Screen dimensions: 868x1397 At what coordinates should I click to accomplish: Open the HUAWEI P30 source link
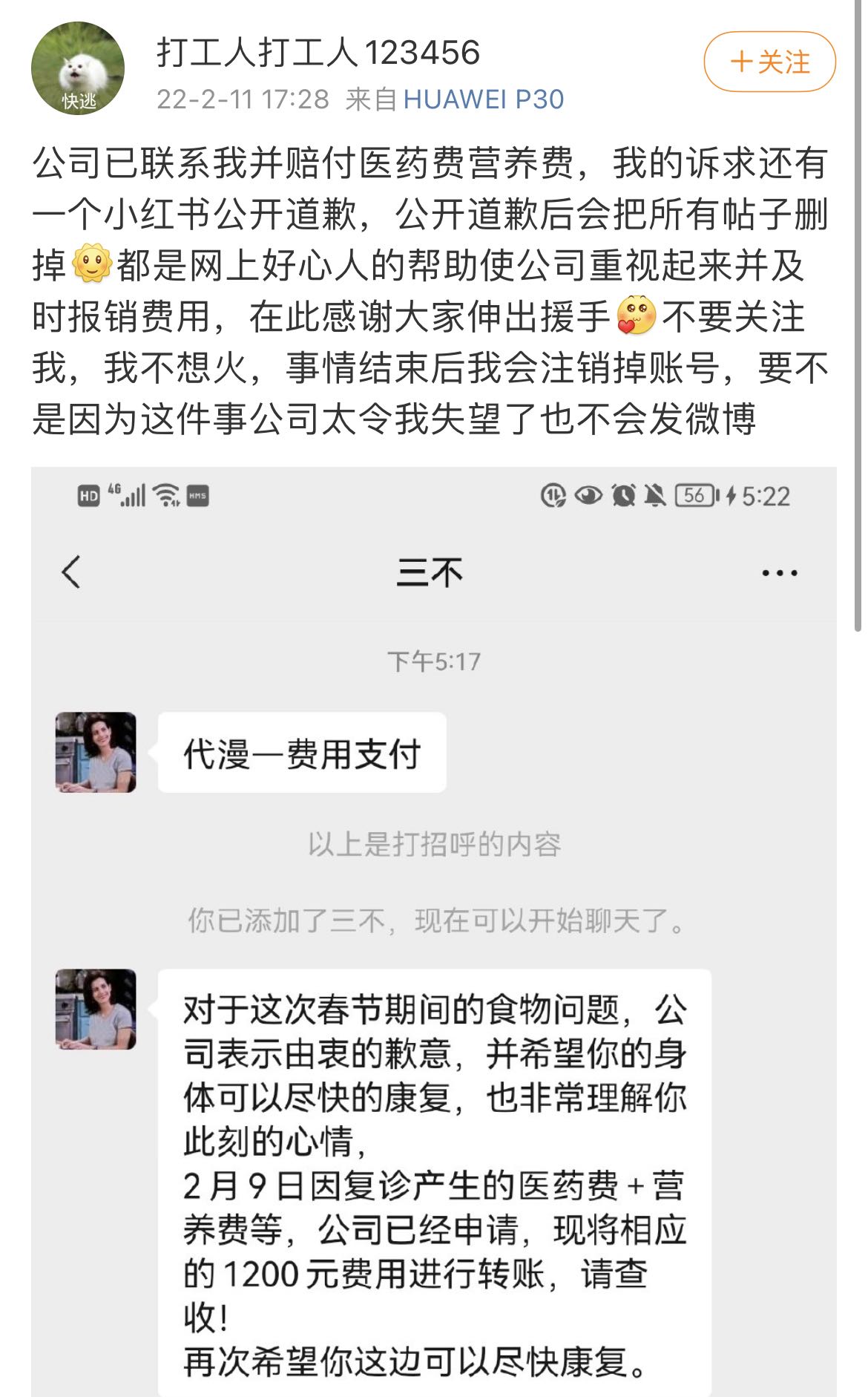[483, 99]
